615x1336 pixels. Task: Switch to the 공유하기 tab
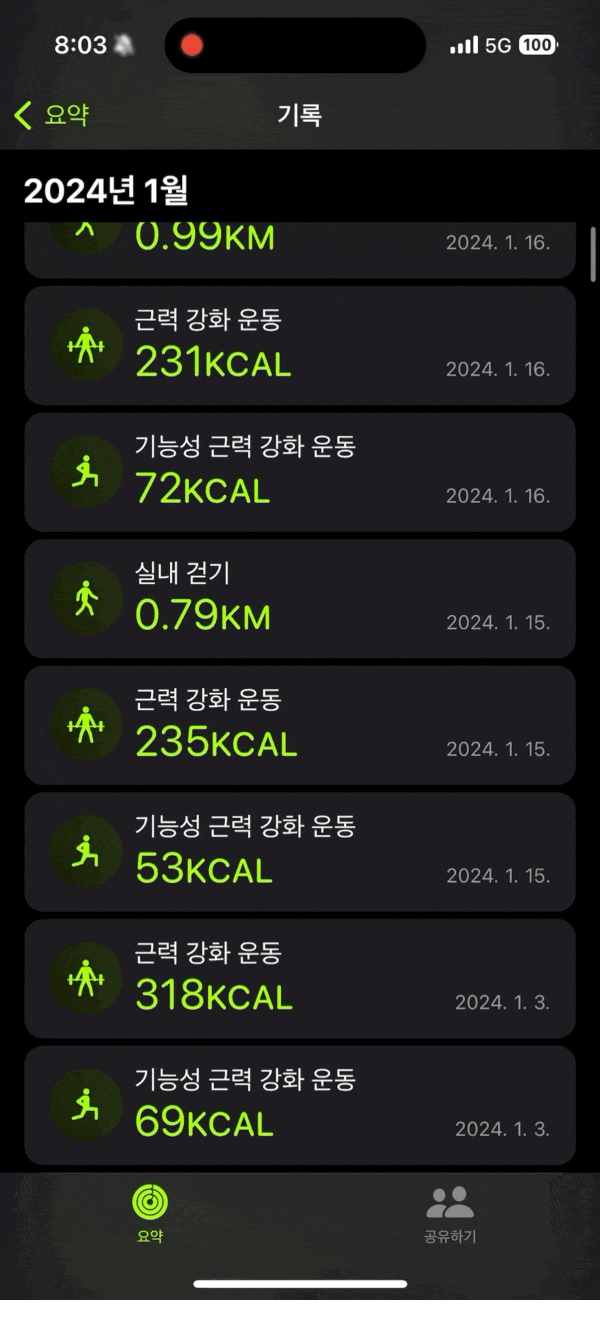[450, 1212]
